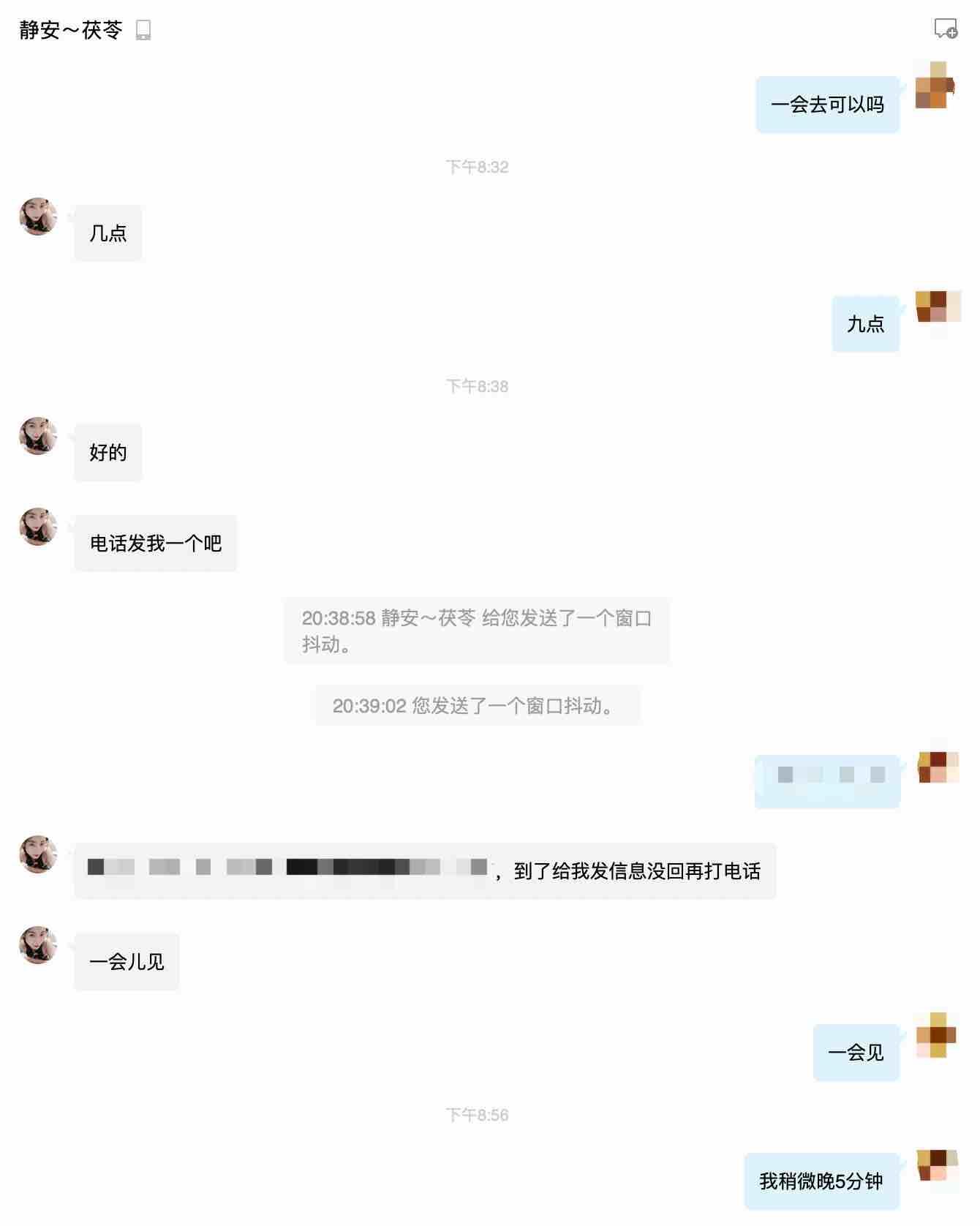The height and width of the screenshot is (1226, 980).
Task: Open contact avatar beside "几点" message
Action: (x=38, y=217)
